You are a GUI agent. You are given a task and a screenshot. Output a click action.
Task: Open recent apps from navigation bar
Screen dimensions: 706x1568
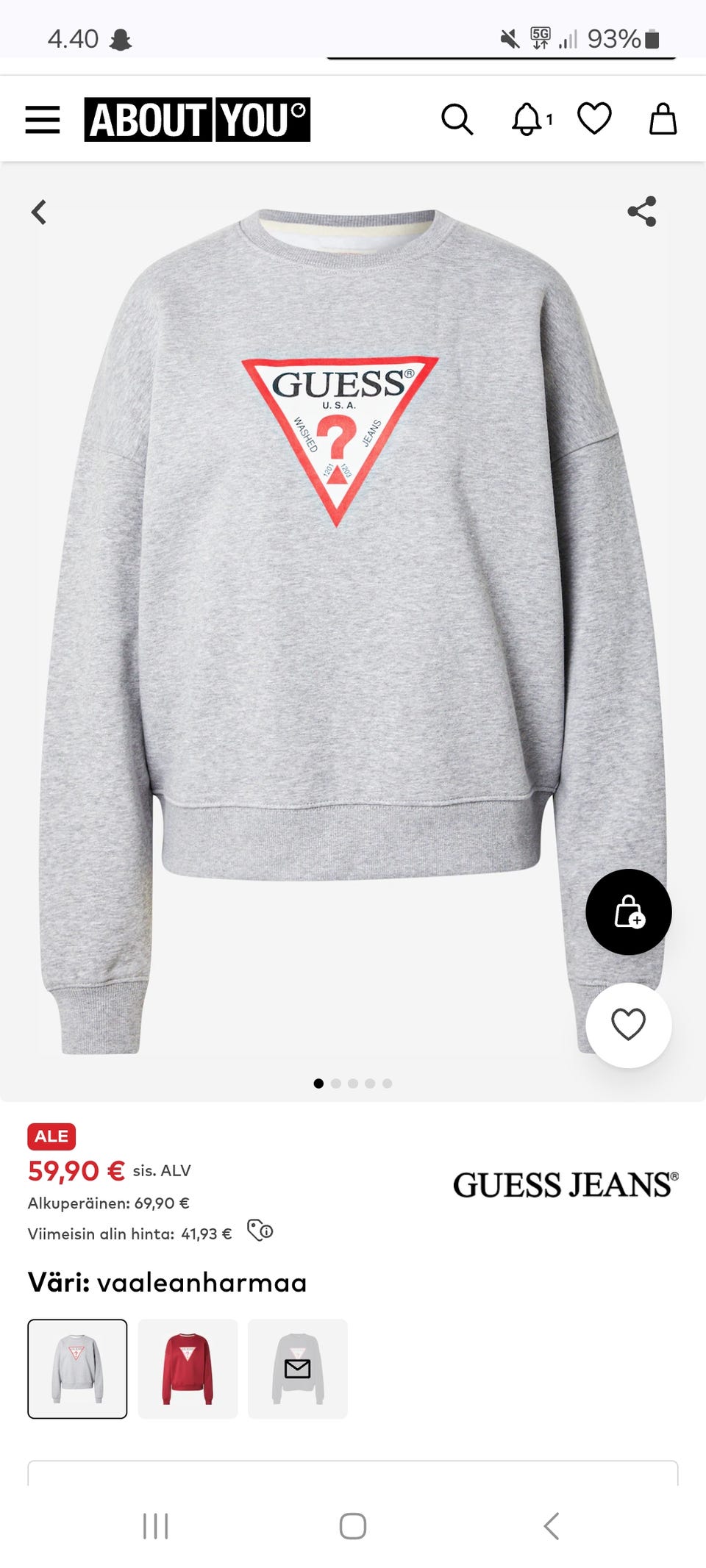pos(155,1526)
